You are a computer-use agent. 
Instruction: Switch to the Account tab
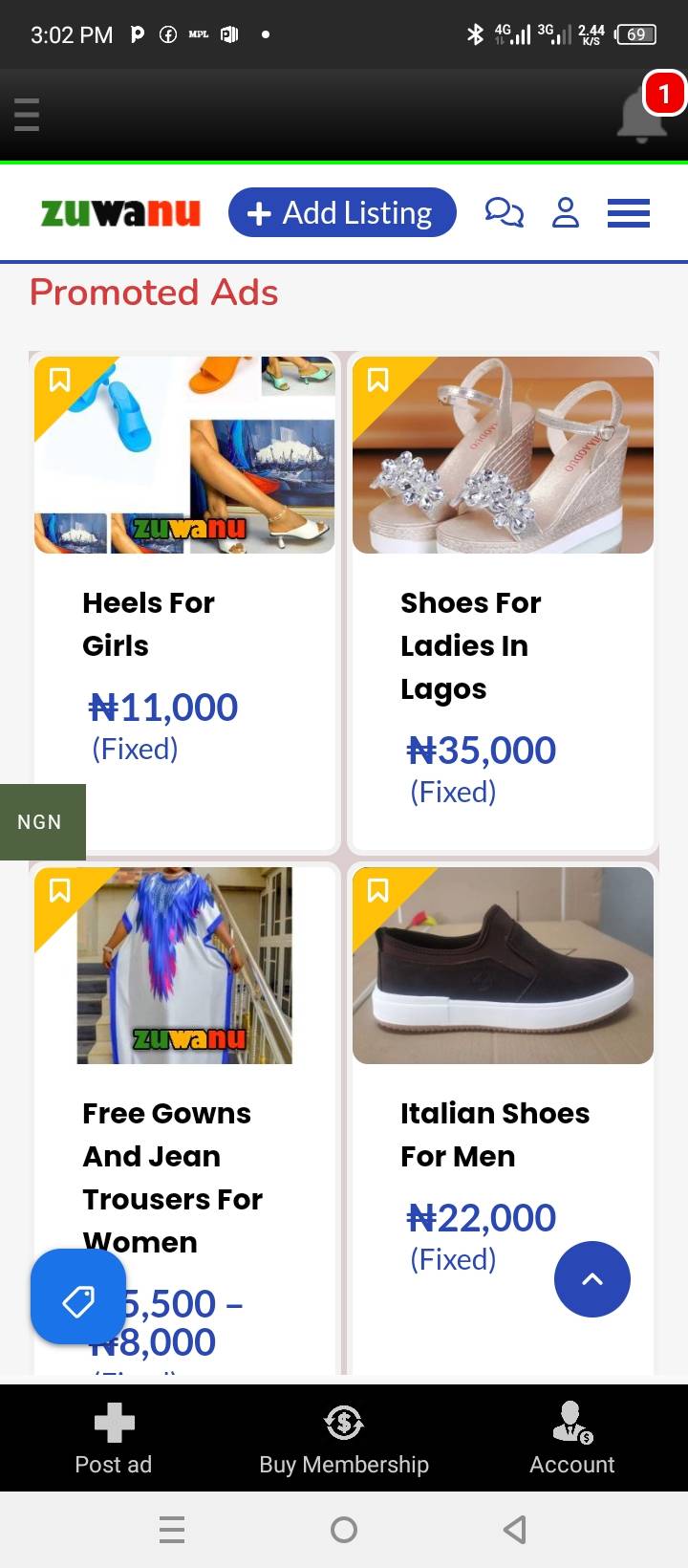572,1439
